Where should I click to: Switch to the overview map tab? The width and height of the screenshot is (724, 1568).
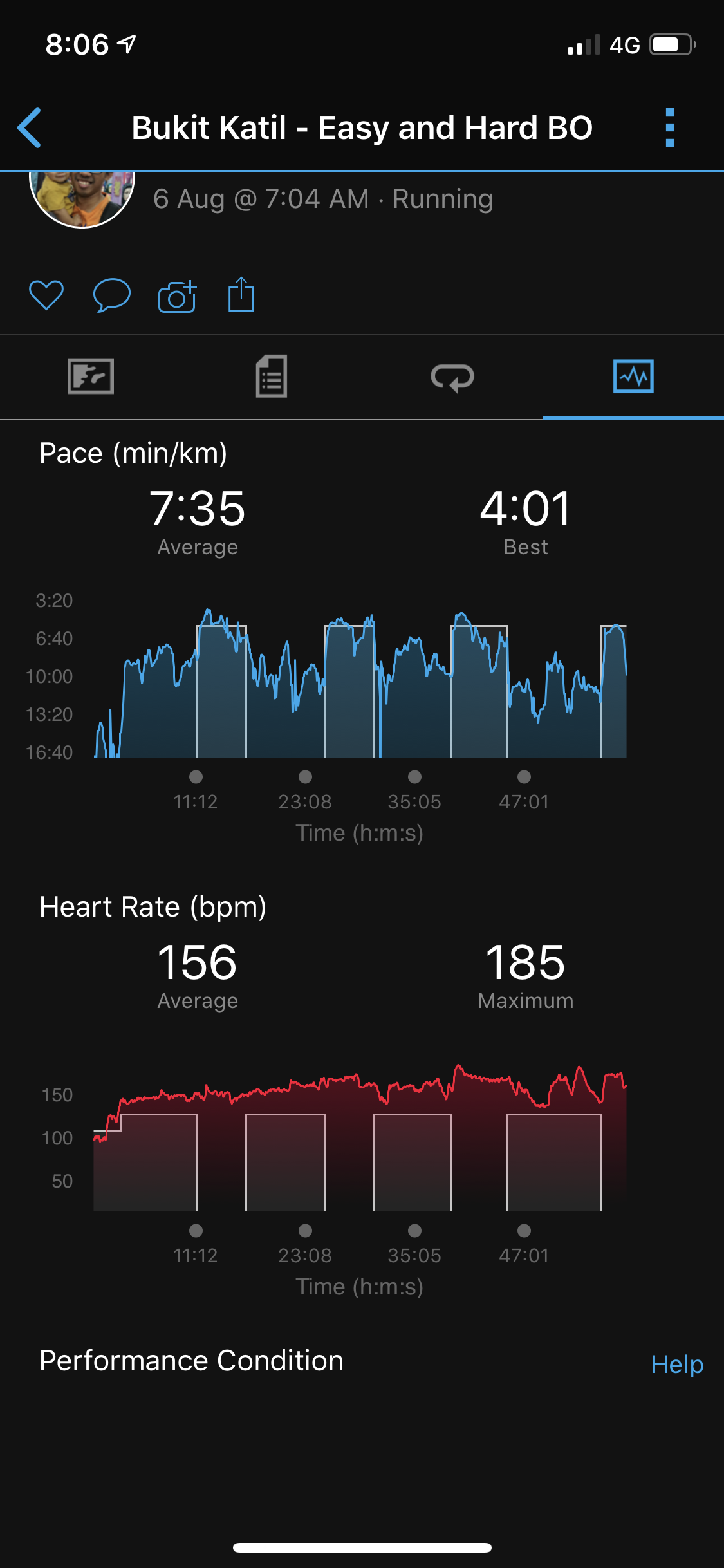point(91,377)
